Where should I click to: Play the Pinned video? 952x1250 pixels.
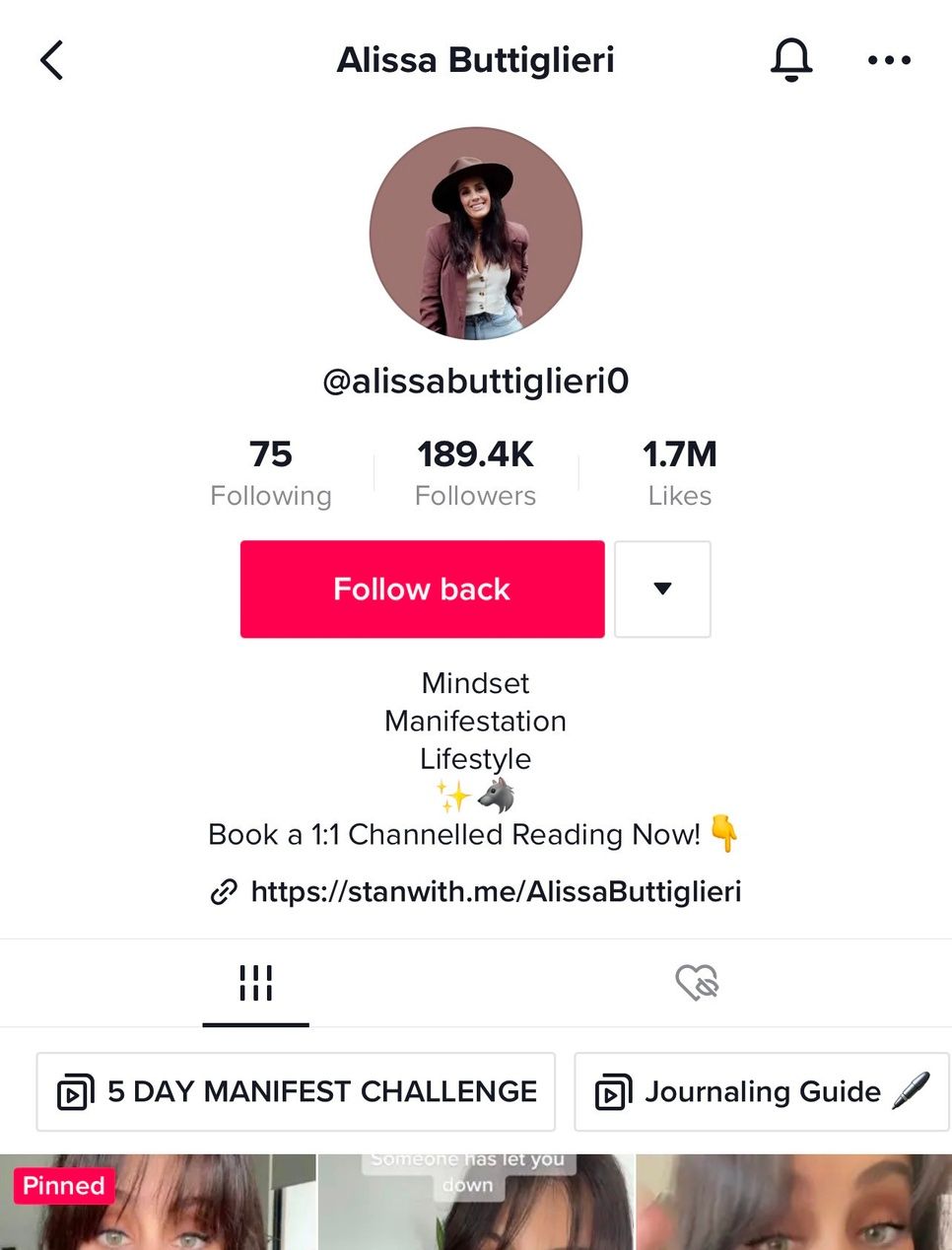(158, 1202)
